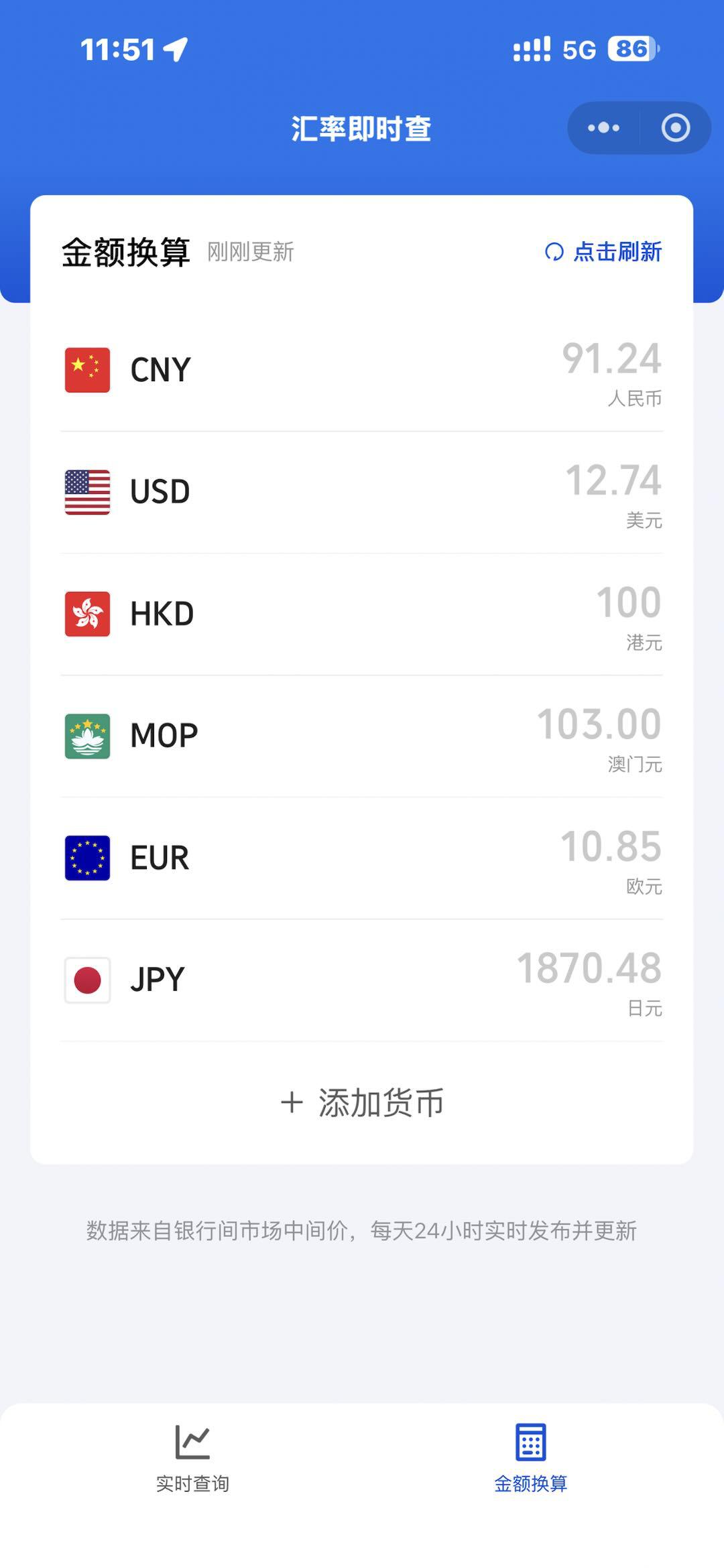Close the mini program via circle icon
Viewport: 724px width, 1568px height.
coord(675,128)
